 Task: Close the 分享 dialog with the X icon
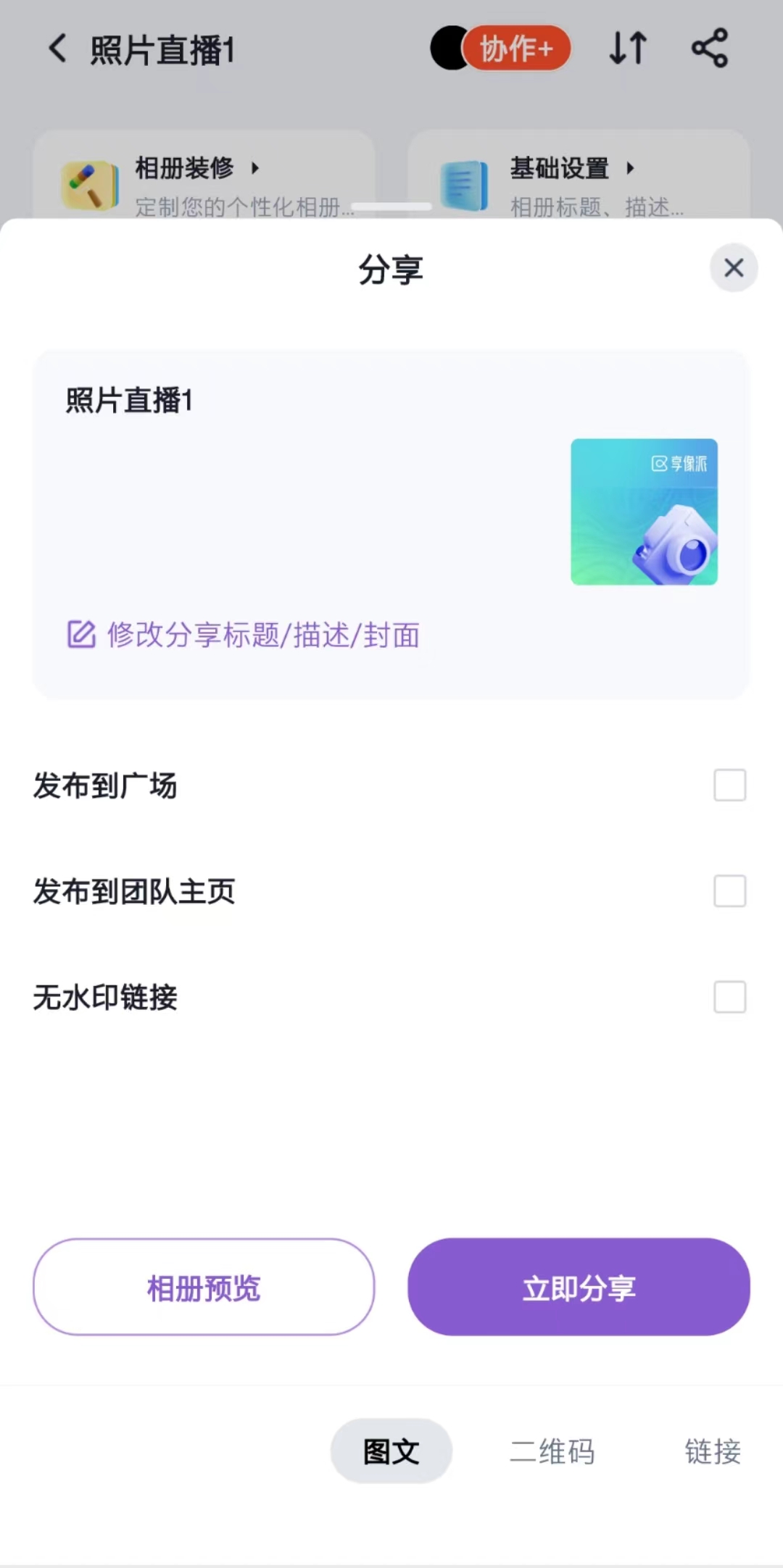[x=734, y=267]
